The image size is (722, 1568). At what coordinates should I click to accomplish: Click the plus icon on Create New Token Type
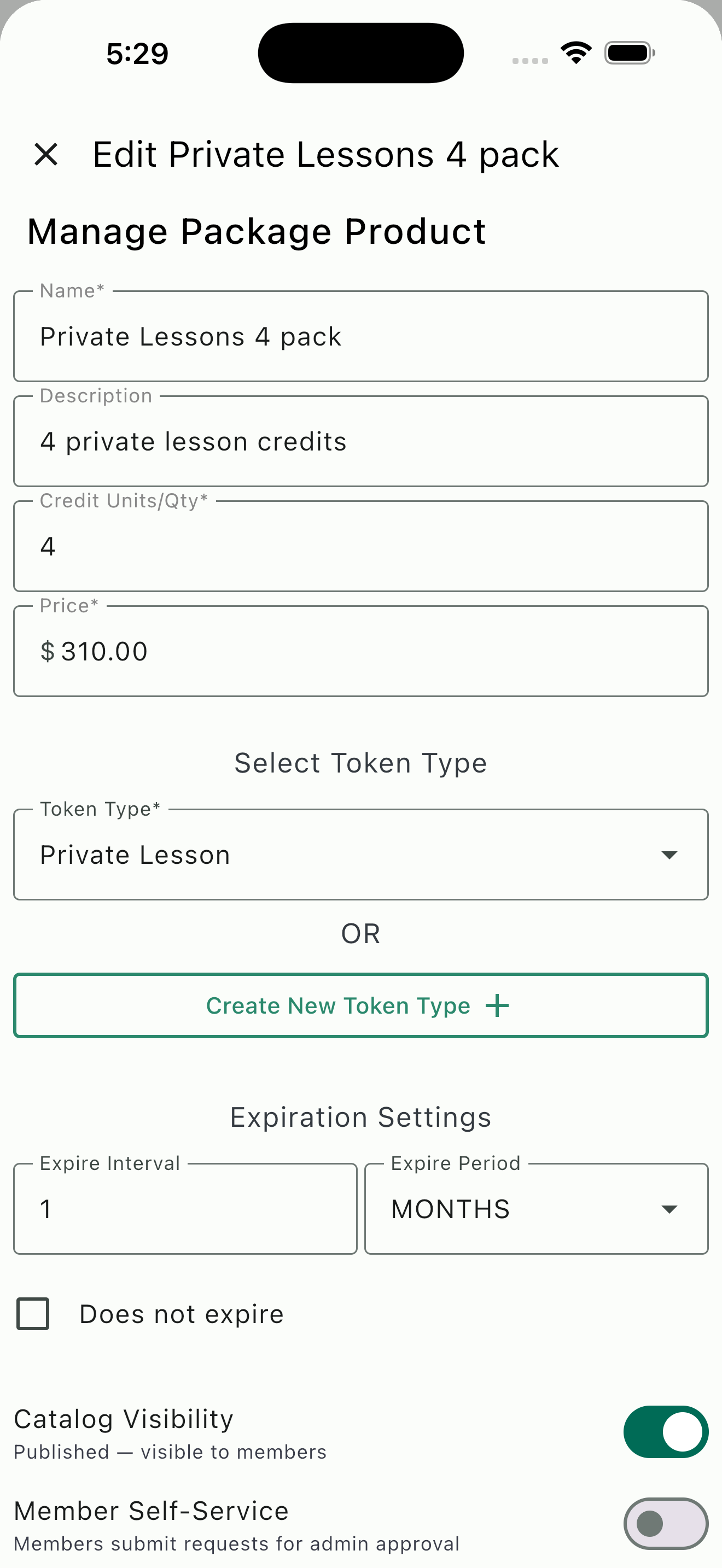pos(499,1005)
